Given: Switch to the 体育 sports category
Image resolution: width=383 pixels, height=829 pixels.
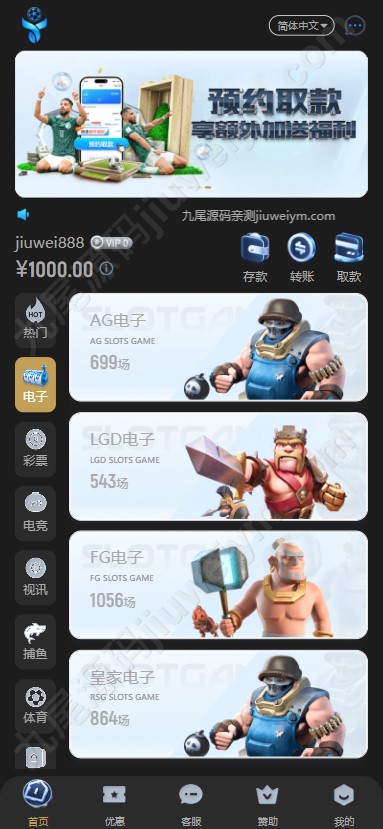Looking at the screenshot, I should point(35,706).
